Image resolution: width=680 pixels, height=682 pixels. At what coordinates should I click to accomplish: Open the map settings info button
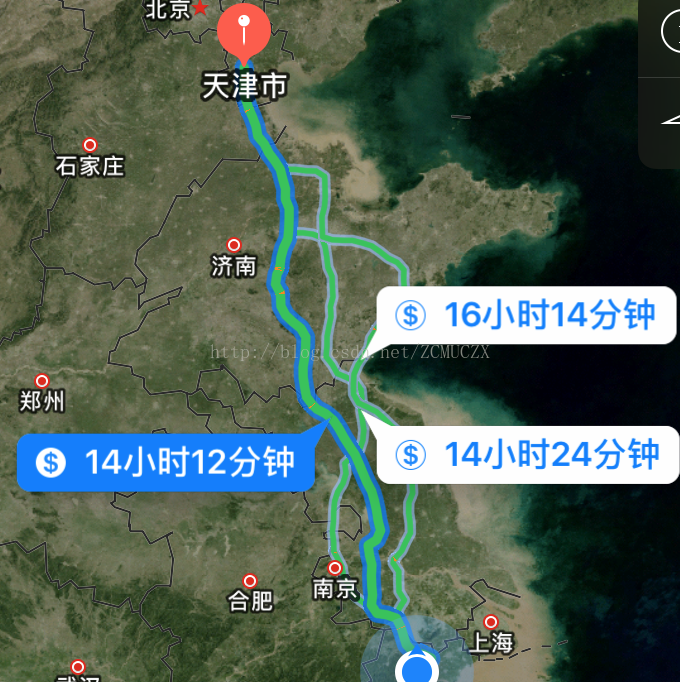coord(670,34)
